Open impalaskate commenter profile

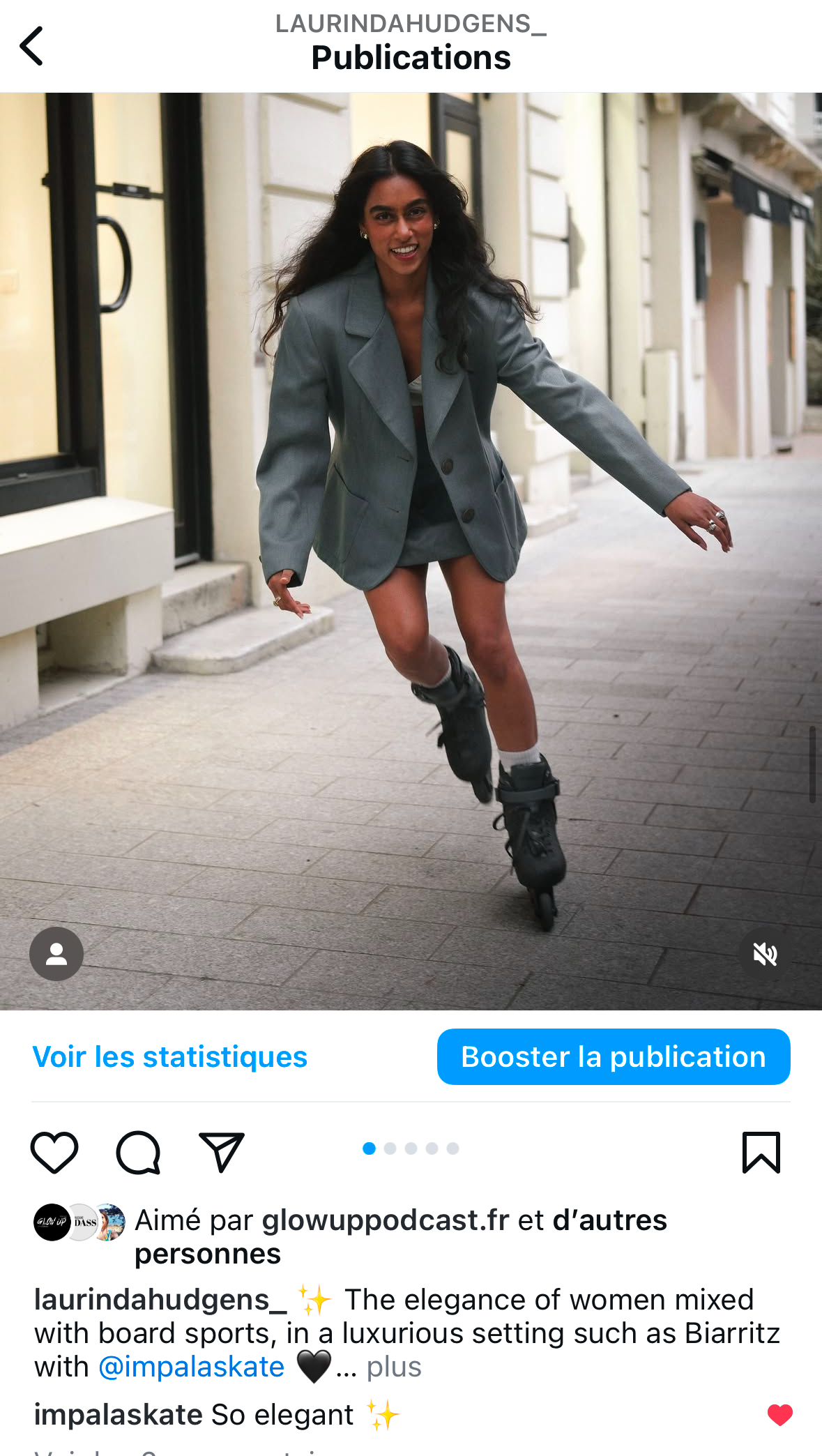(118, 1415)
